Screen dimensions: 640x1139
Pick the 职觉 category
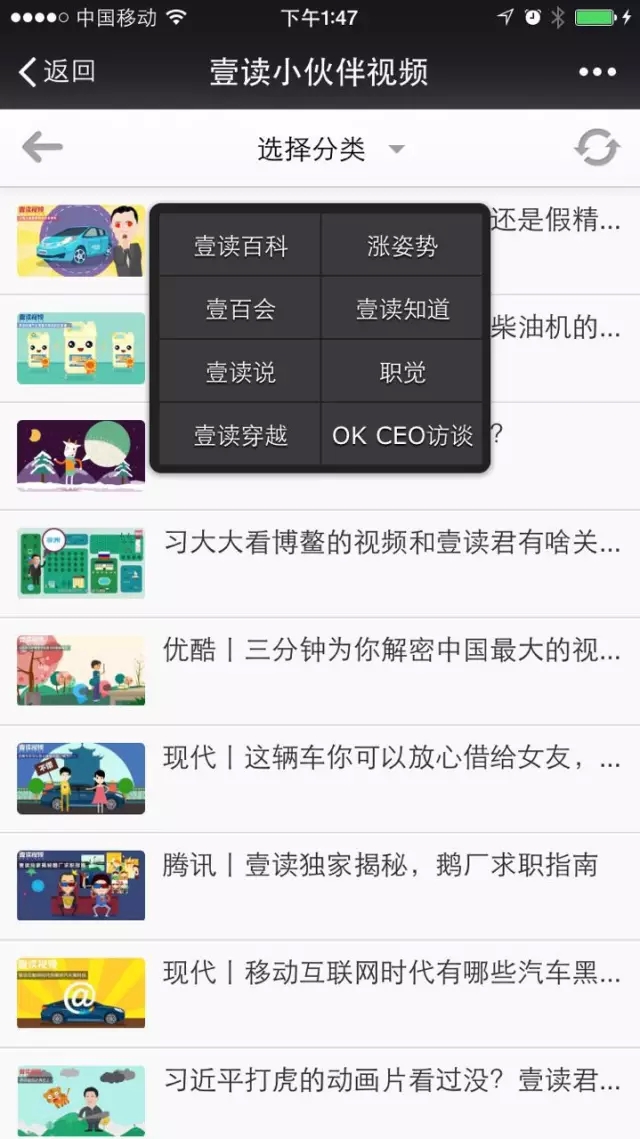click(x=402, y=372)
